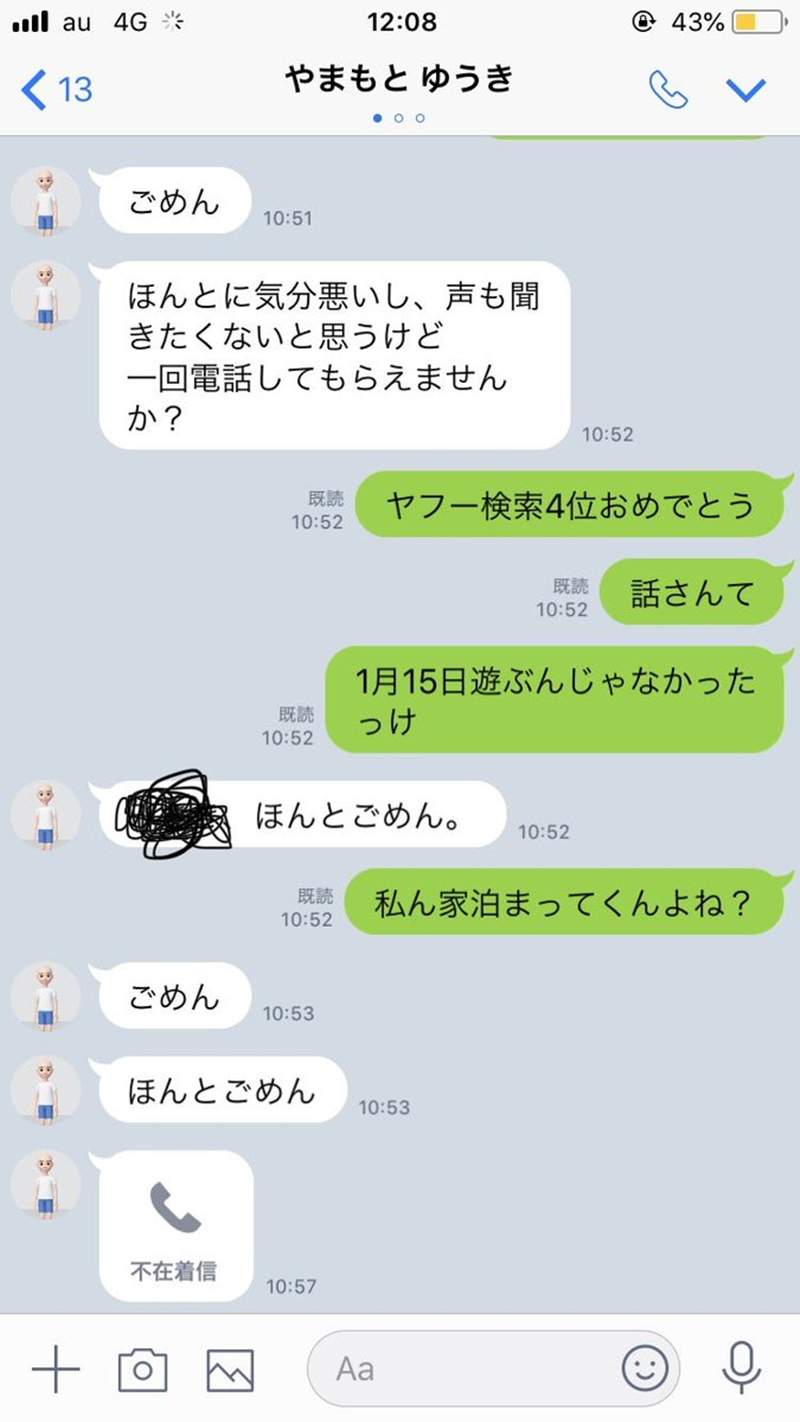Viewport: 800px width, 1422px height.
Task: Tap やまもと ゆうき's avatar next to ごめん
Action: (x=45, y=200)
